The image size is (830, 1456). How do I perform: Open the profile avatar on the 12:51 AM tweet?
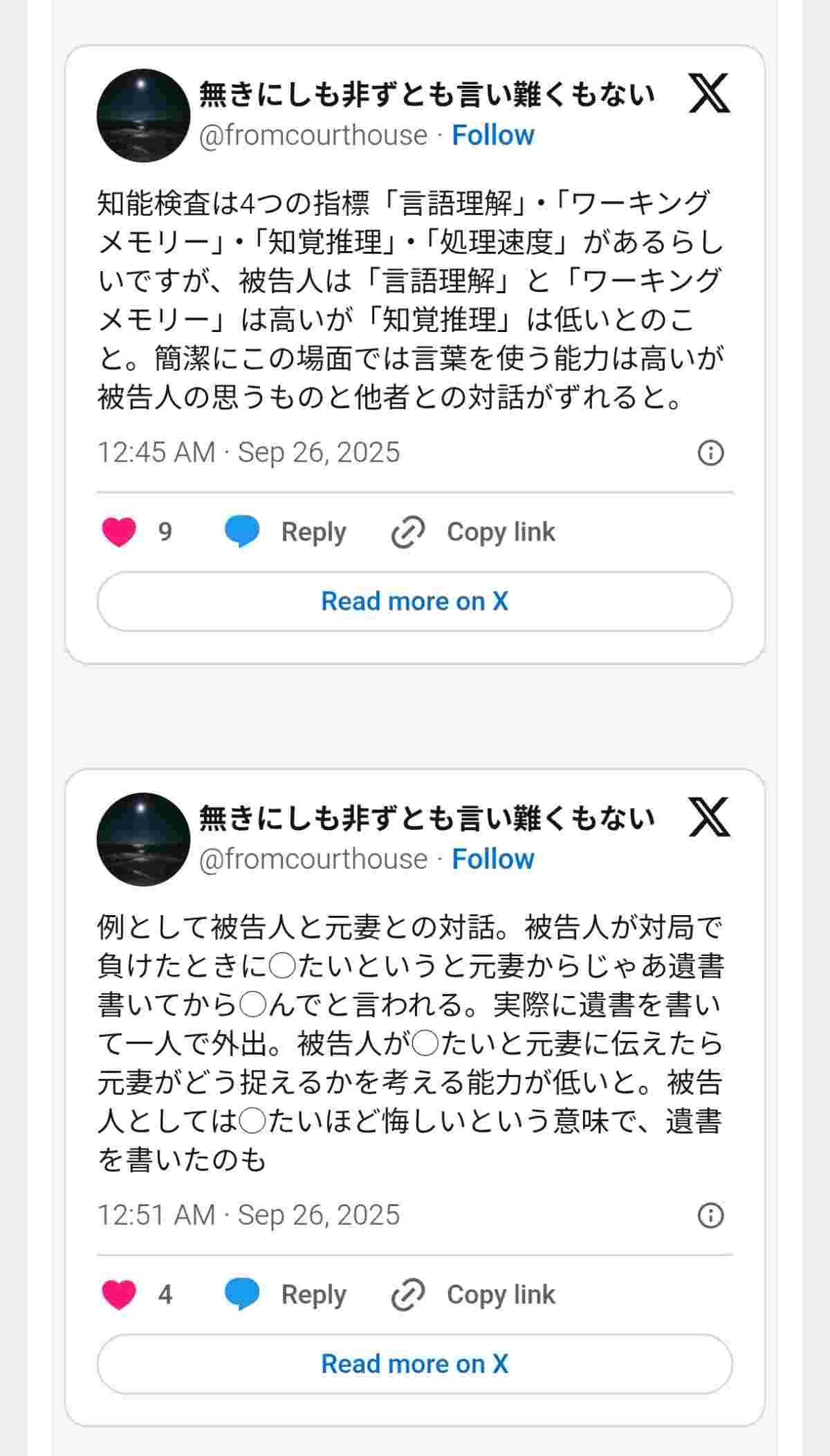(143, 838)
